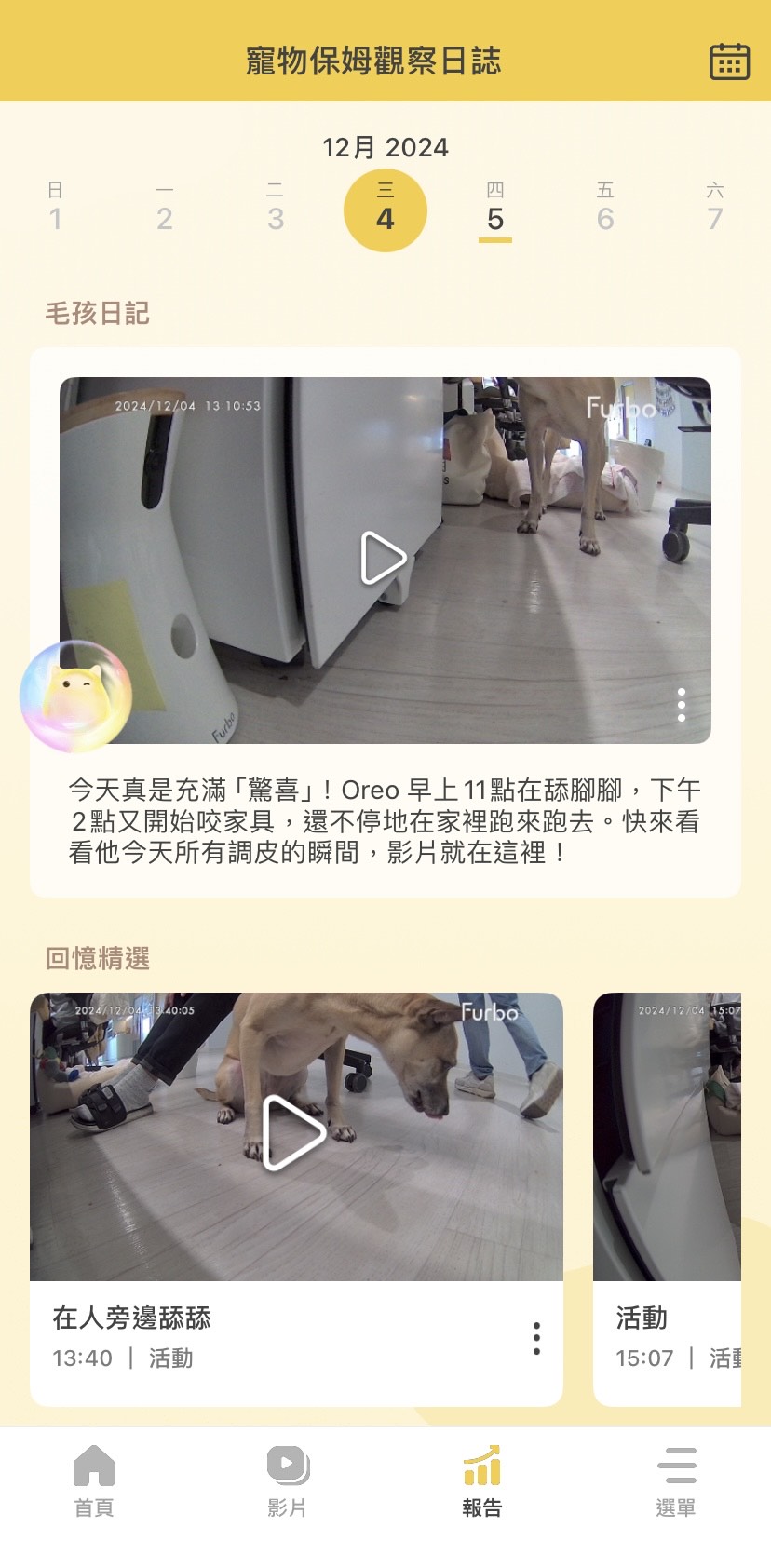This screenshot has width=771, height=1568.
Task: Open more options on the diary video
Action: pyautogui.click(x=682, y=705)
